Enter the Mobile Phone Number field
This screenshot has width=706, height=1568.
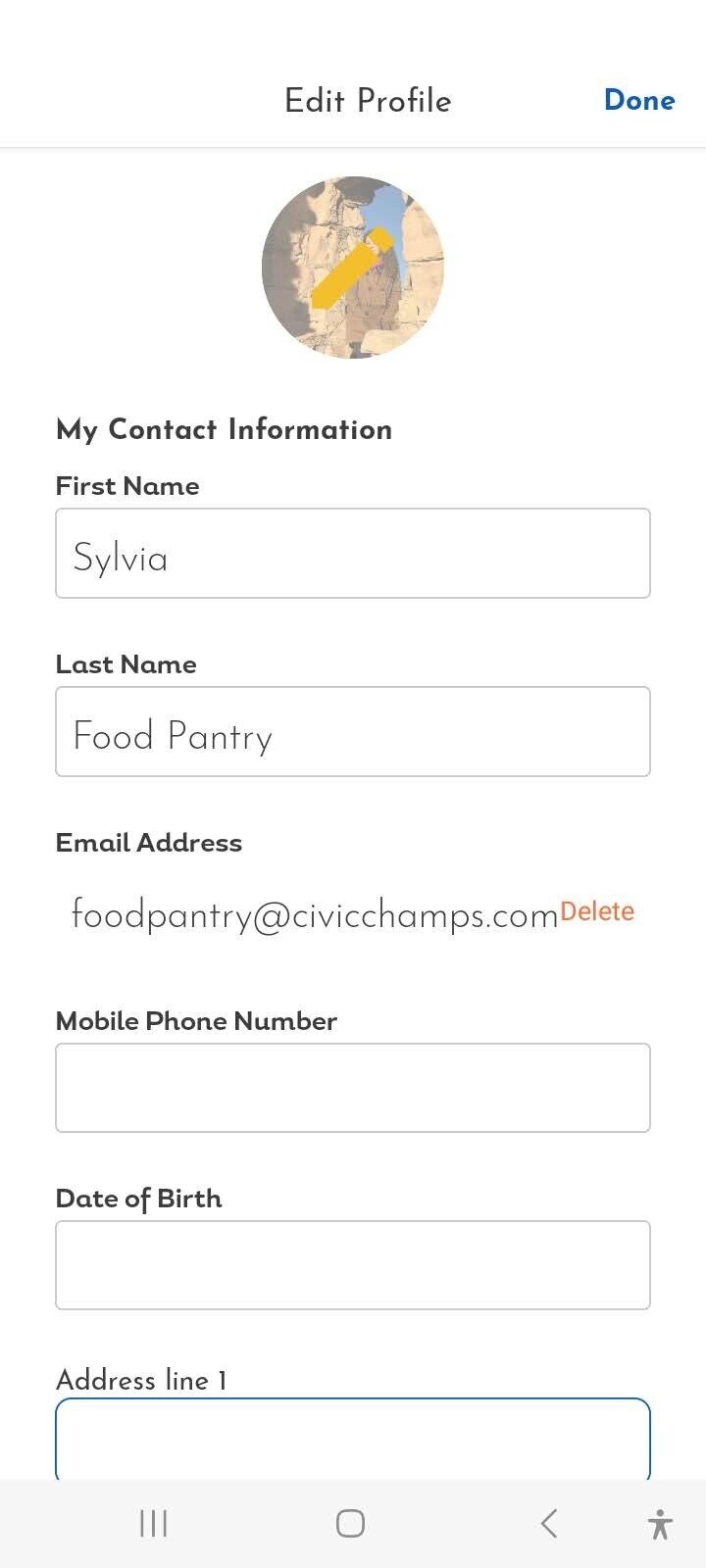click(353, 1088)
